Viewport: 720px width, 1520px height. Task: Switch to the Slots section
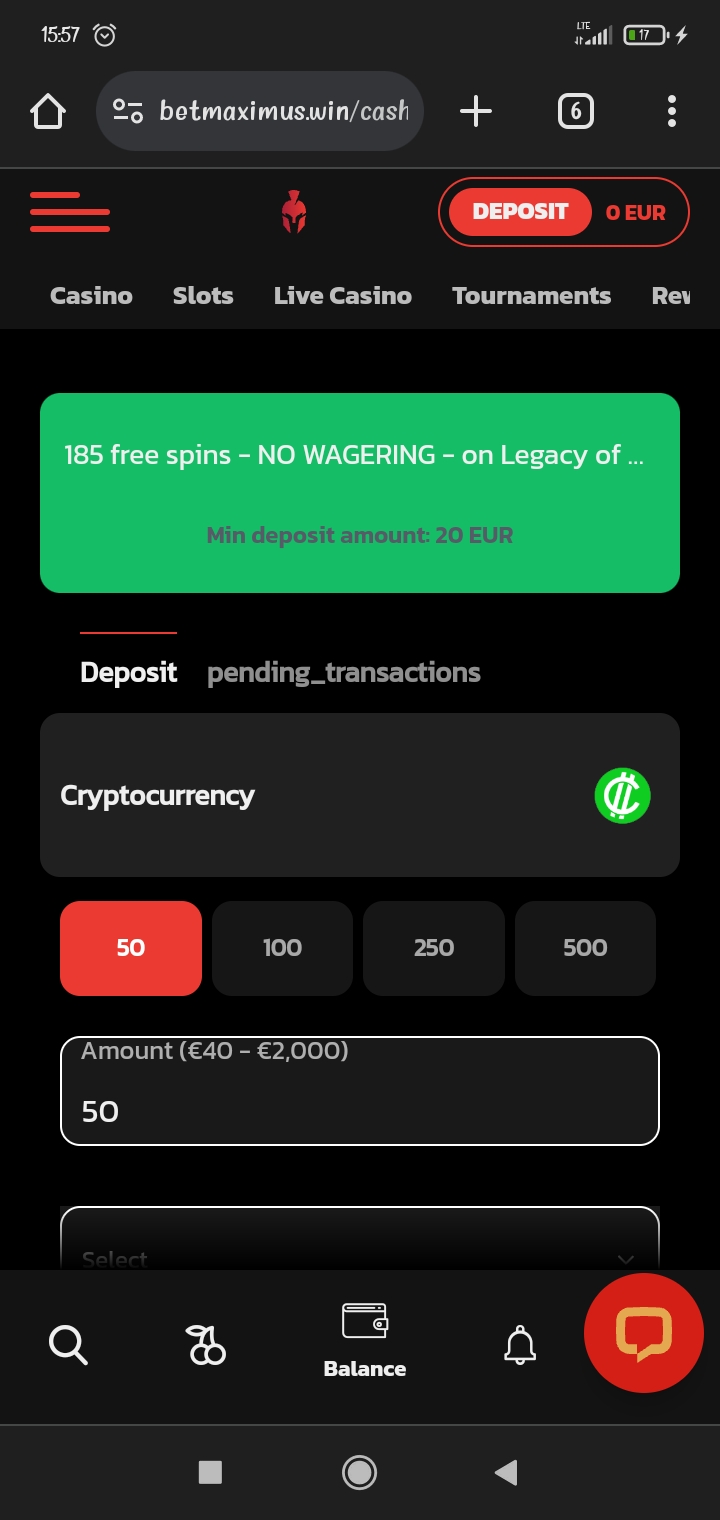coord(203,296)
